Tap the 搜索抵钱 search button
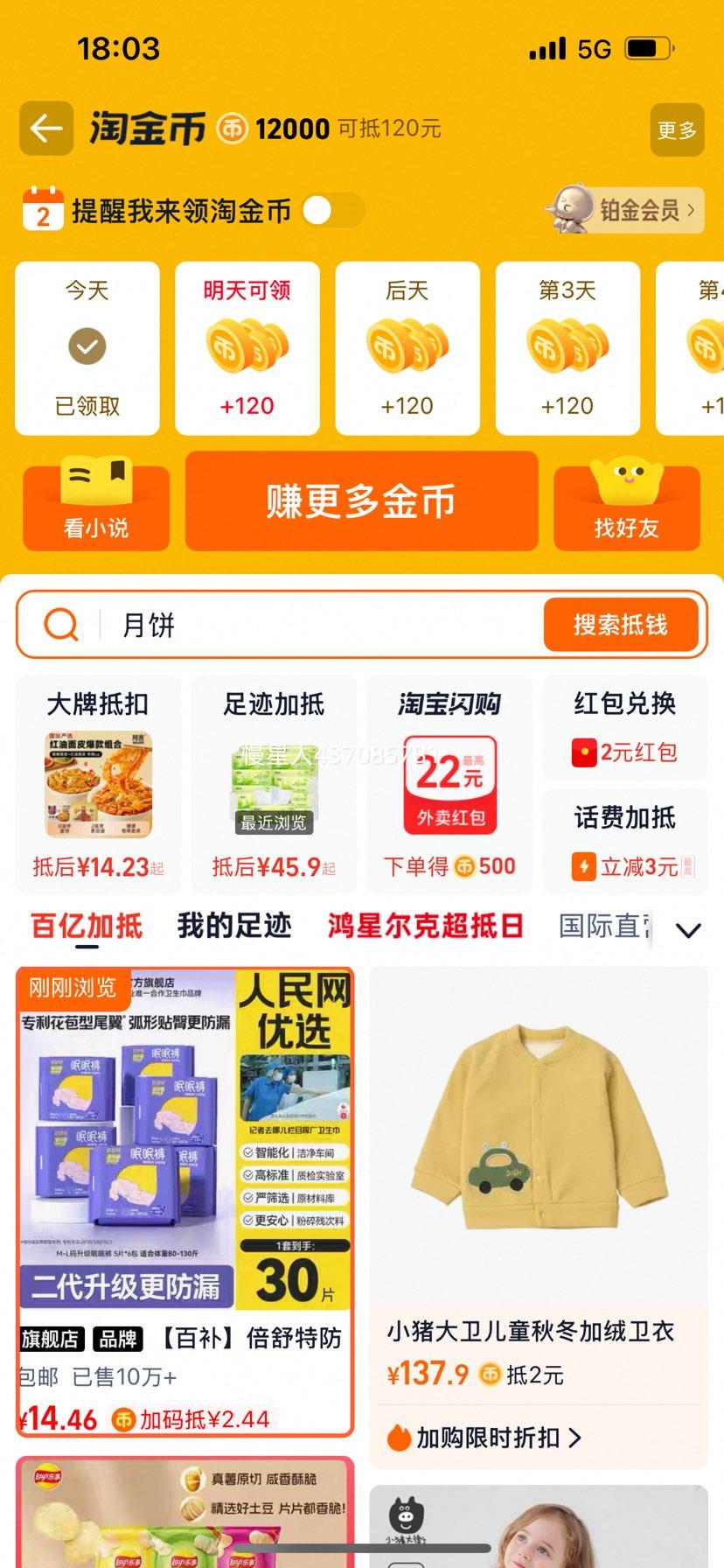 click(620, 625)
